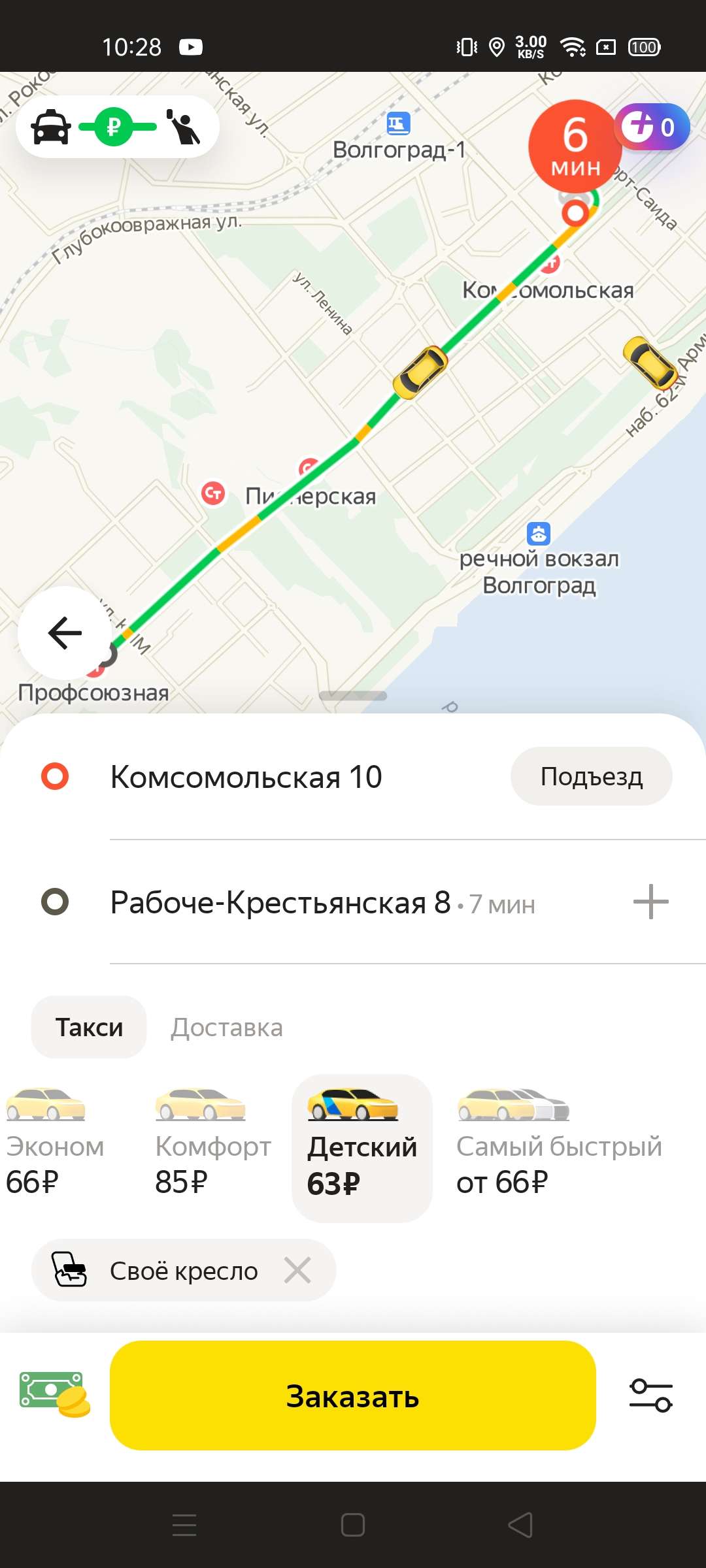Viewport: 706px width, 1568px height.
Task: Go back using the round arrow button
Action: (x=65, y=632)
